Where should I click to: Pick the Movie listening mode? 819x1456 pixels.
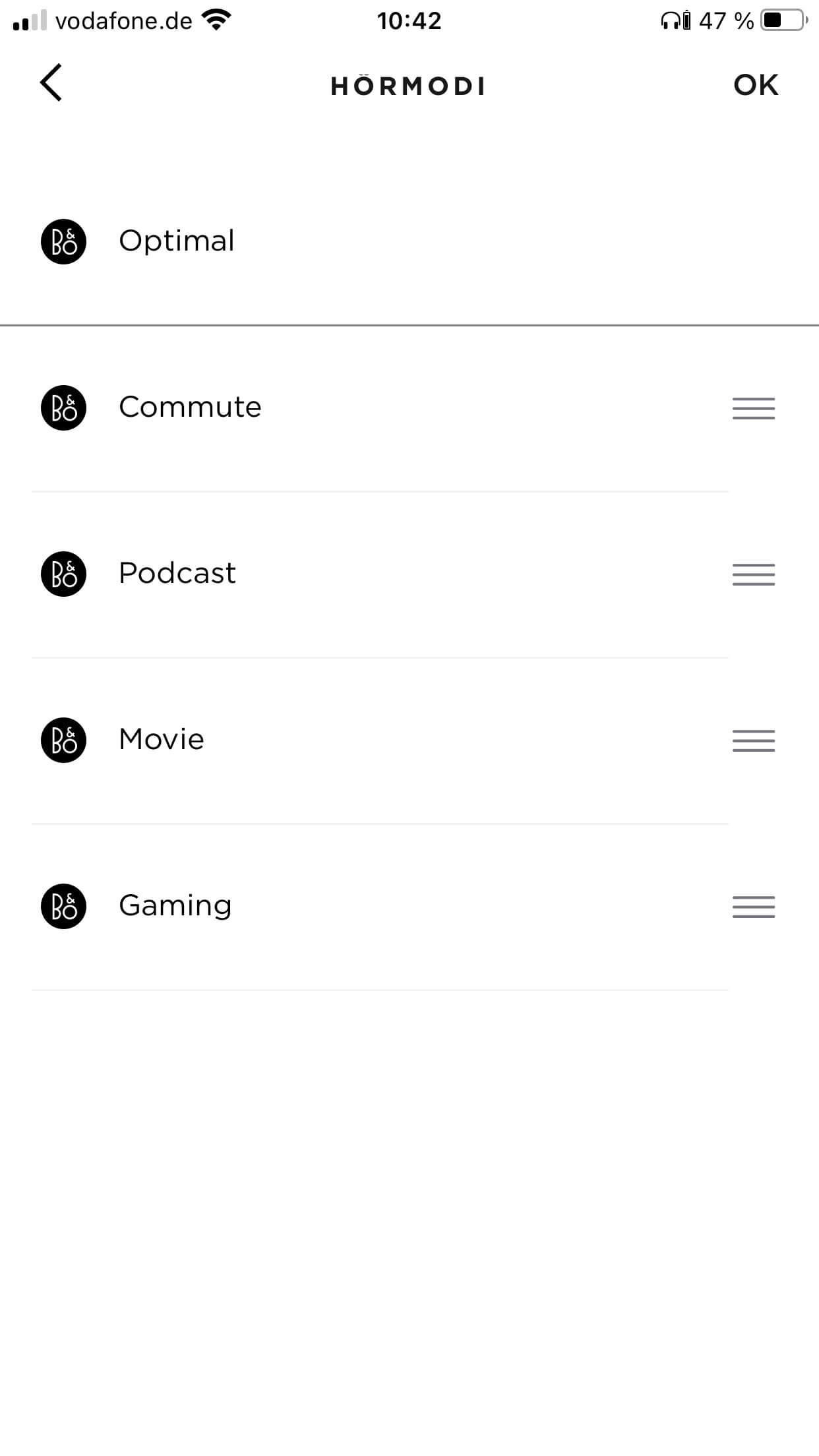162,740
